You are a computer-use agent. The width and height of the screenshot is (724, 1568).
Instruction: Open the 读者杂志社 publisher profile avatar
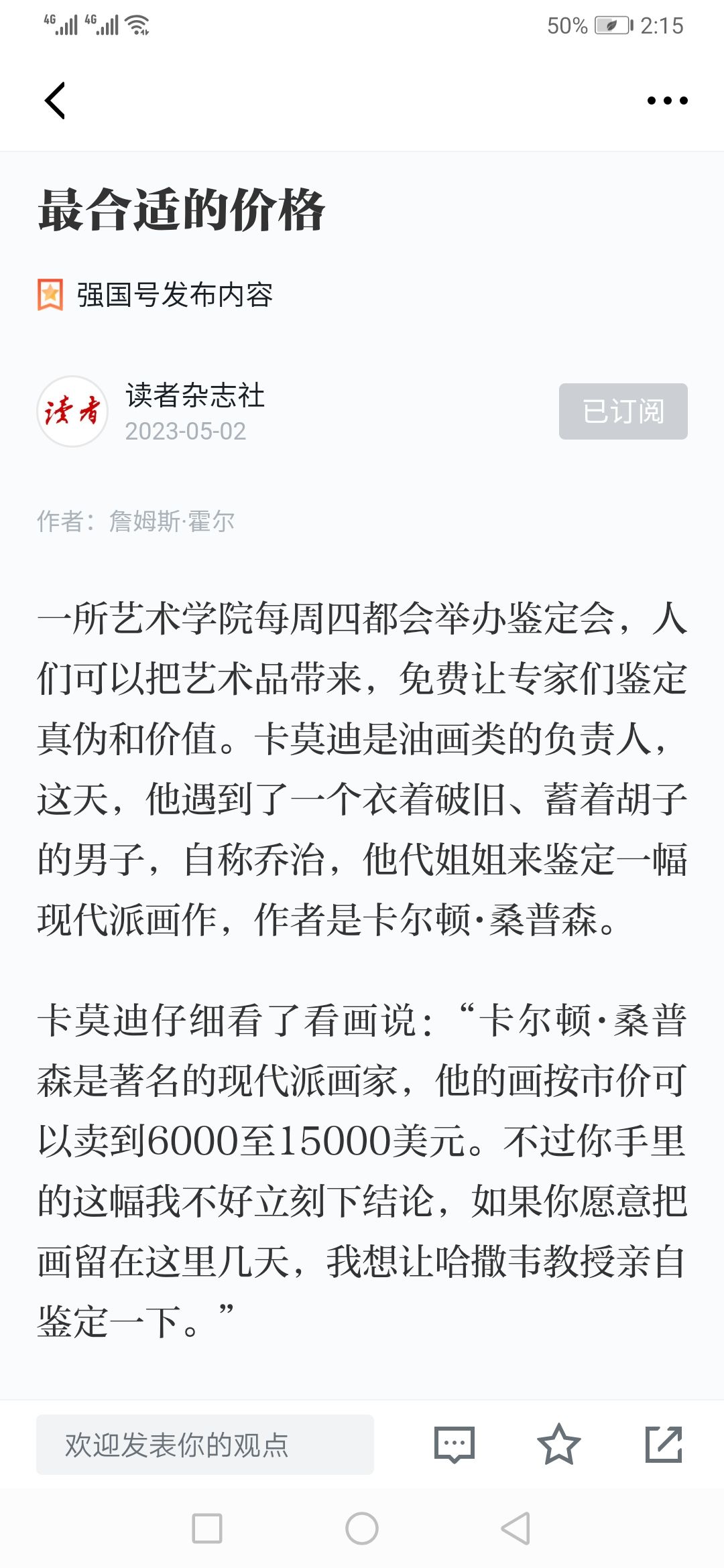(72, 411)
